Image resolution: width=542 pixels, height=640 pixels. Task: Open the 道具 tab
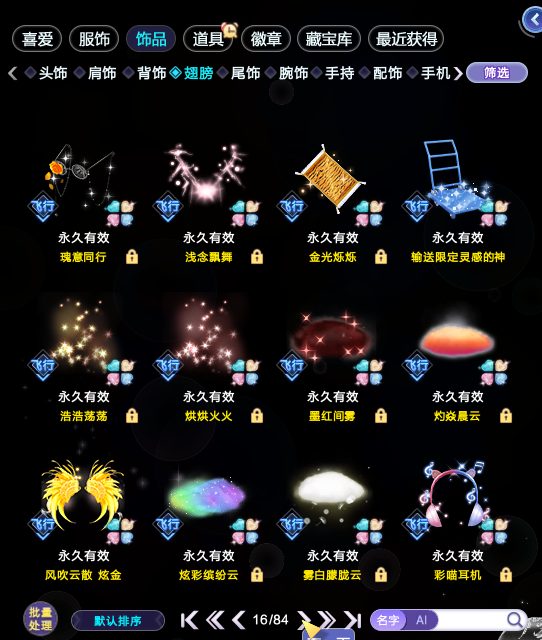208,39
